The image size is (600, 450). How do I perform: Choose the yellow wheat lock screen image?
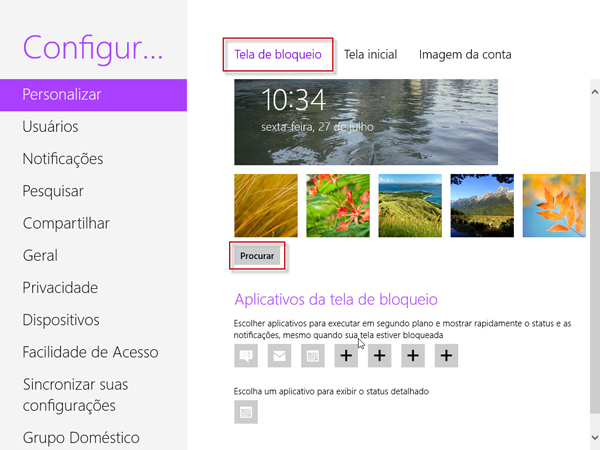266,205
